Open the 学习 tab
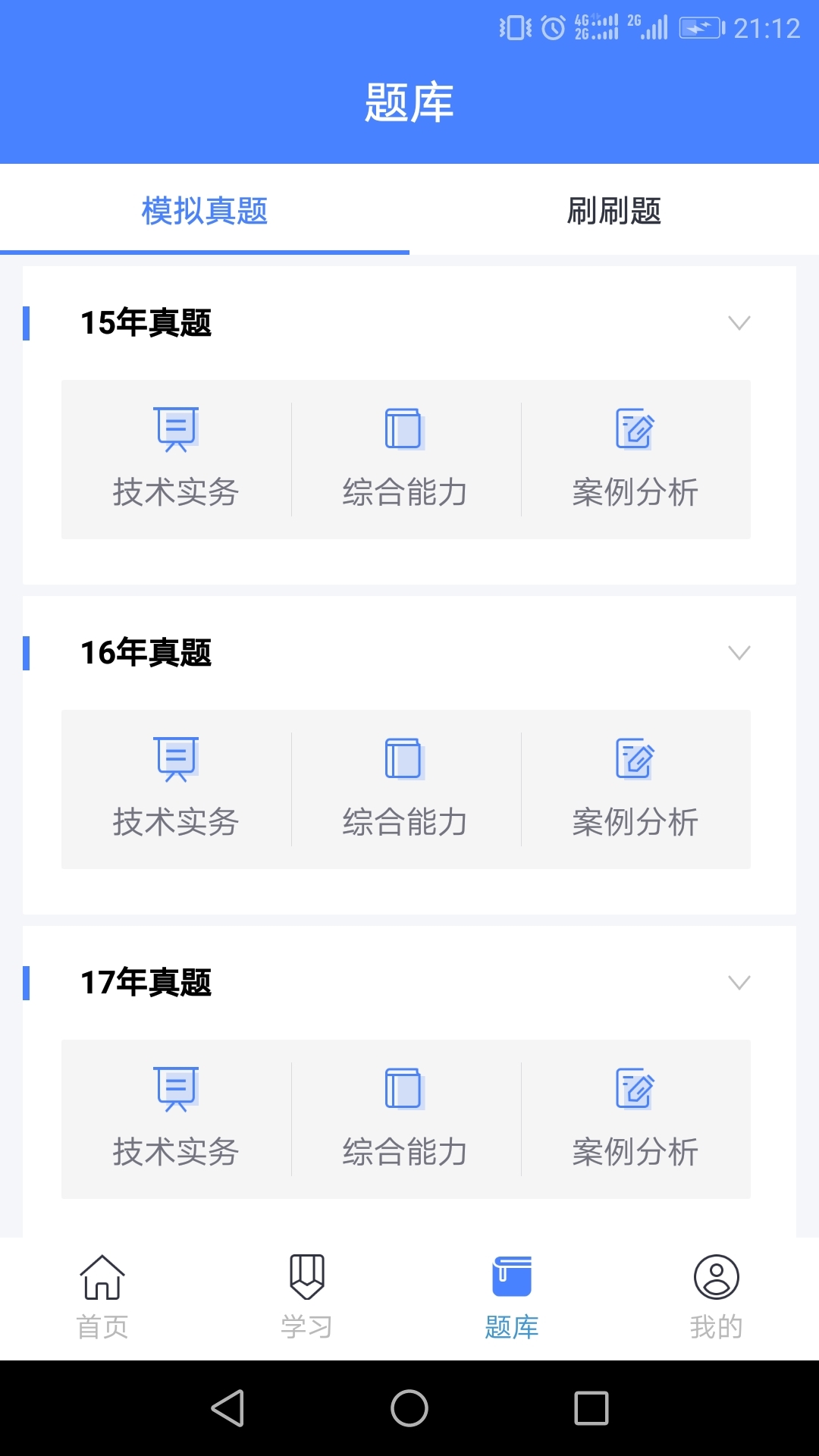 [307, 1298]
